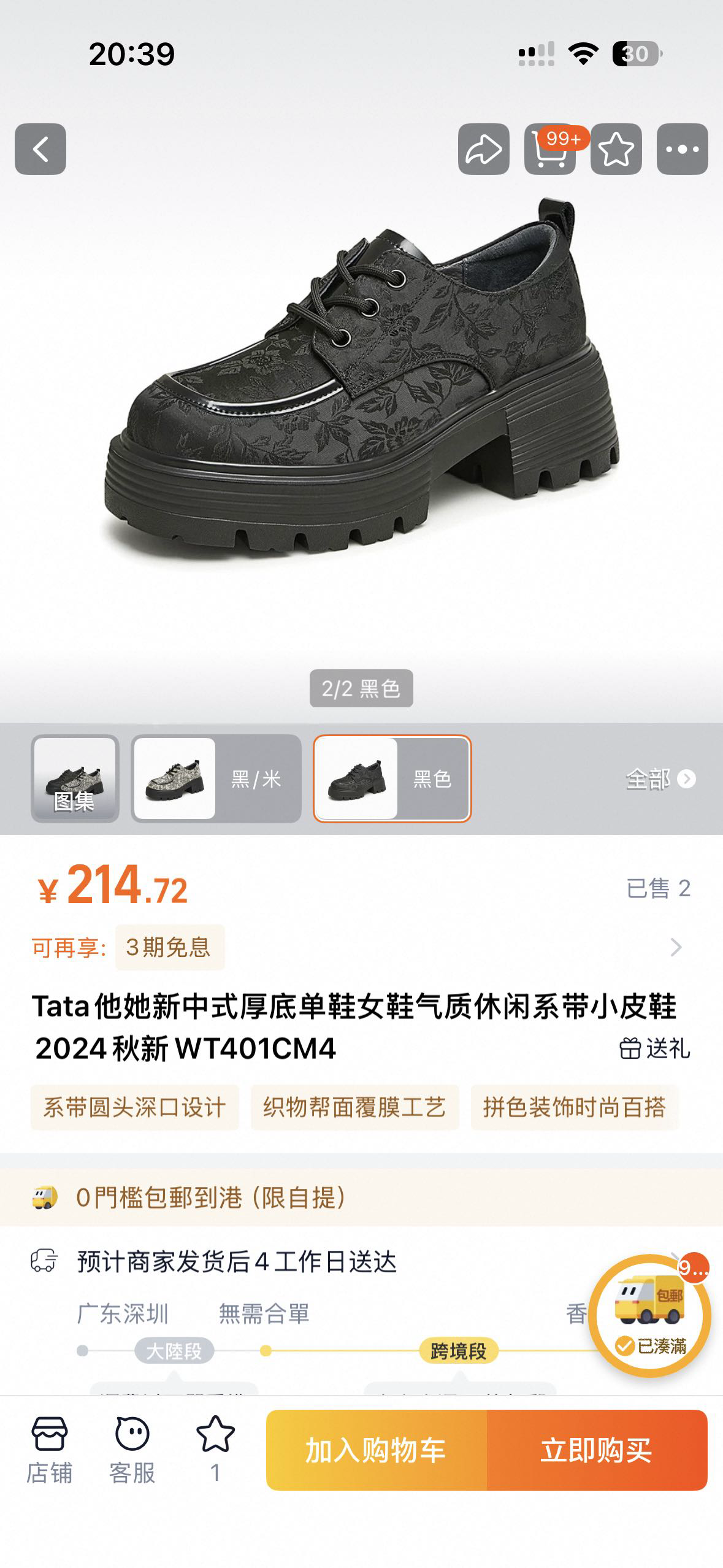Viewport: 723px width, 1568px height.
Task: Expand 全部 to view all variants
Action: click(659, 778)
